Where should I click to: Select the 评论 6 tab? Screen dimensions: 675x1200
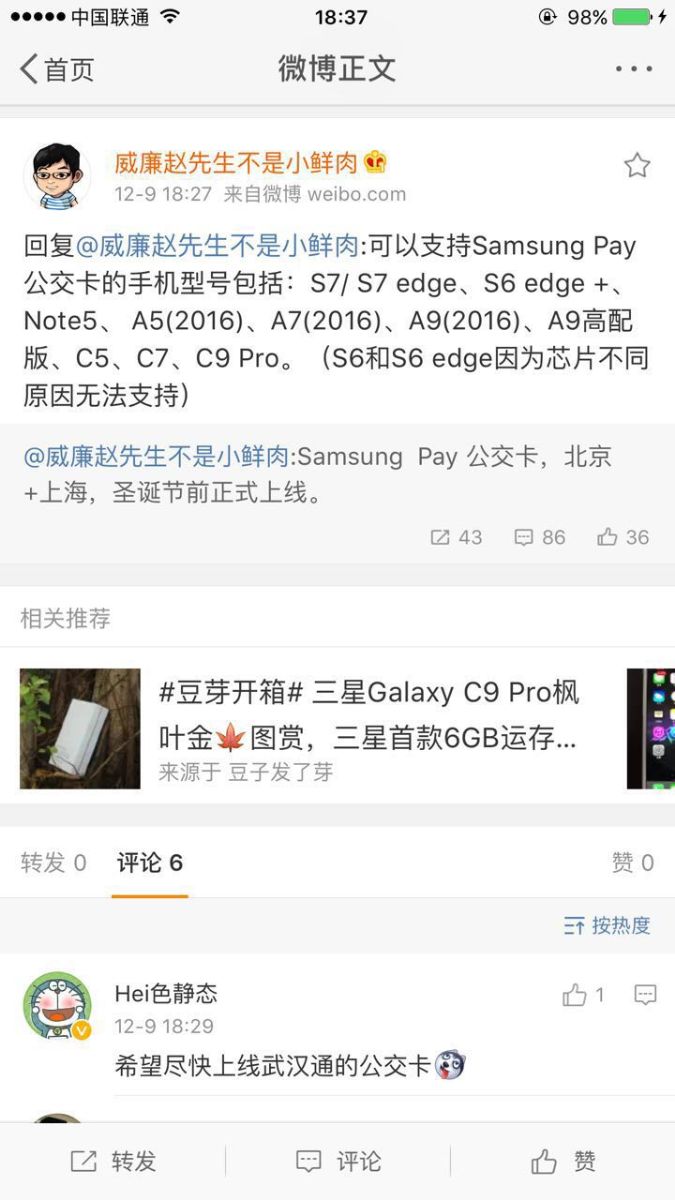(x=150, y=863)
